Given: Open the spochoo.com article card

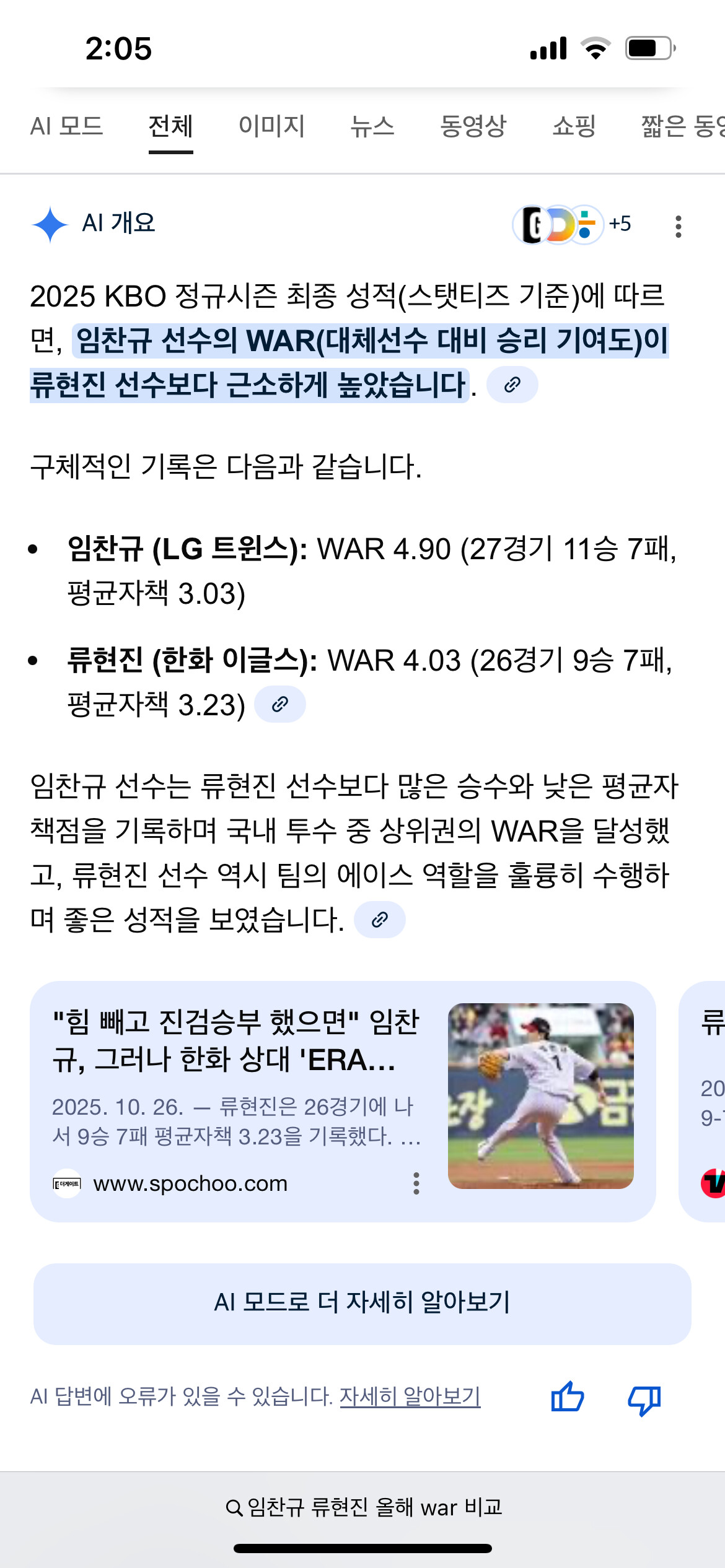Looking at the screenshot, I should [343, 1101].
